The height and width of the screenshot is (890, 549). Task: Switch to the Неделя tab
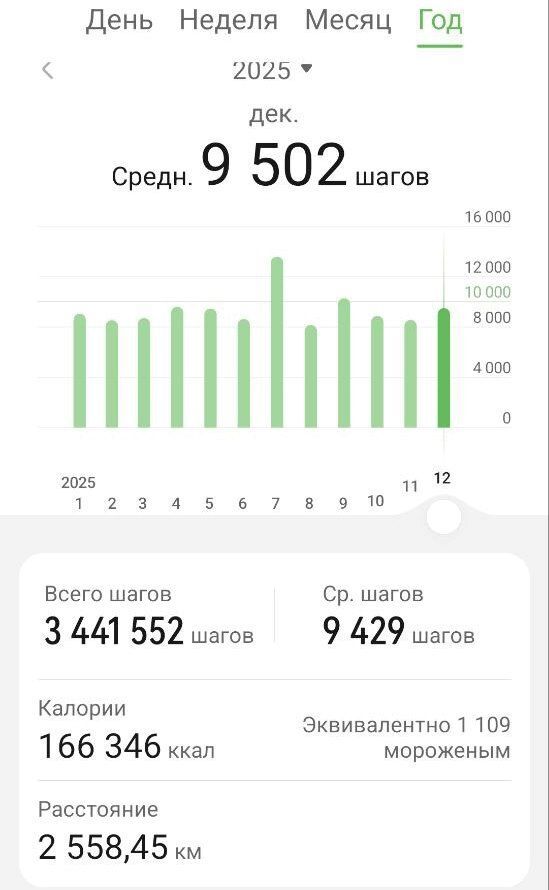click(x=228, y=21)
